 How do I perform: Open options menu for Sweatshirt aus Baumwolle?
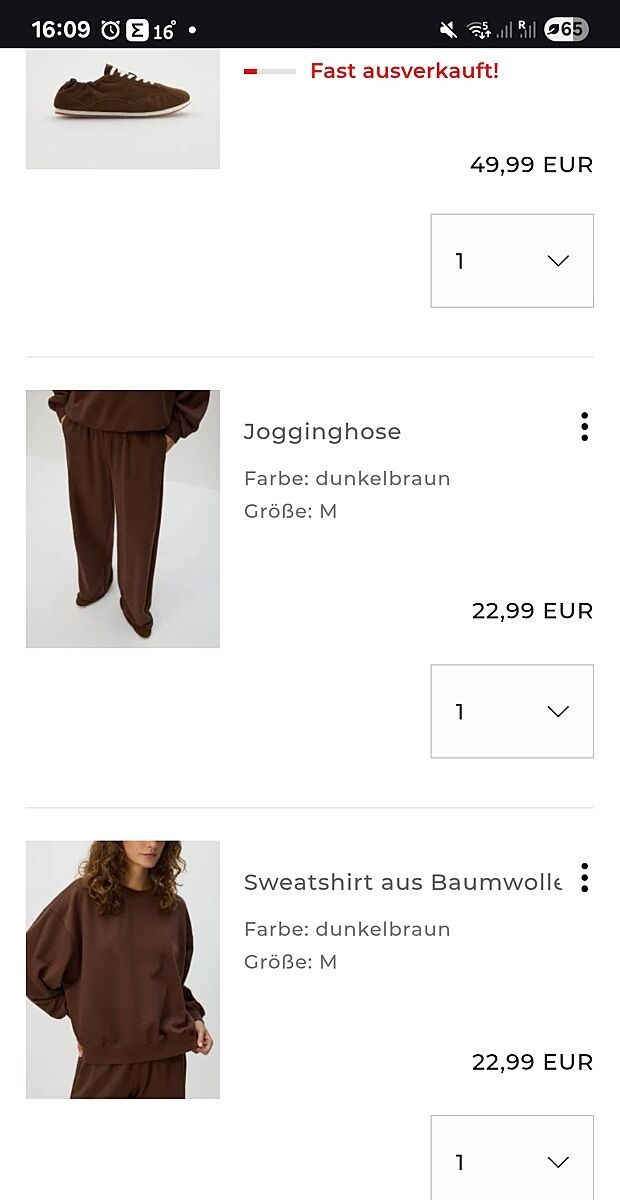coord(584,878)
